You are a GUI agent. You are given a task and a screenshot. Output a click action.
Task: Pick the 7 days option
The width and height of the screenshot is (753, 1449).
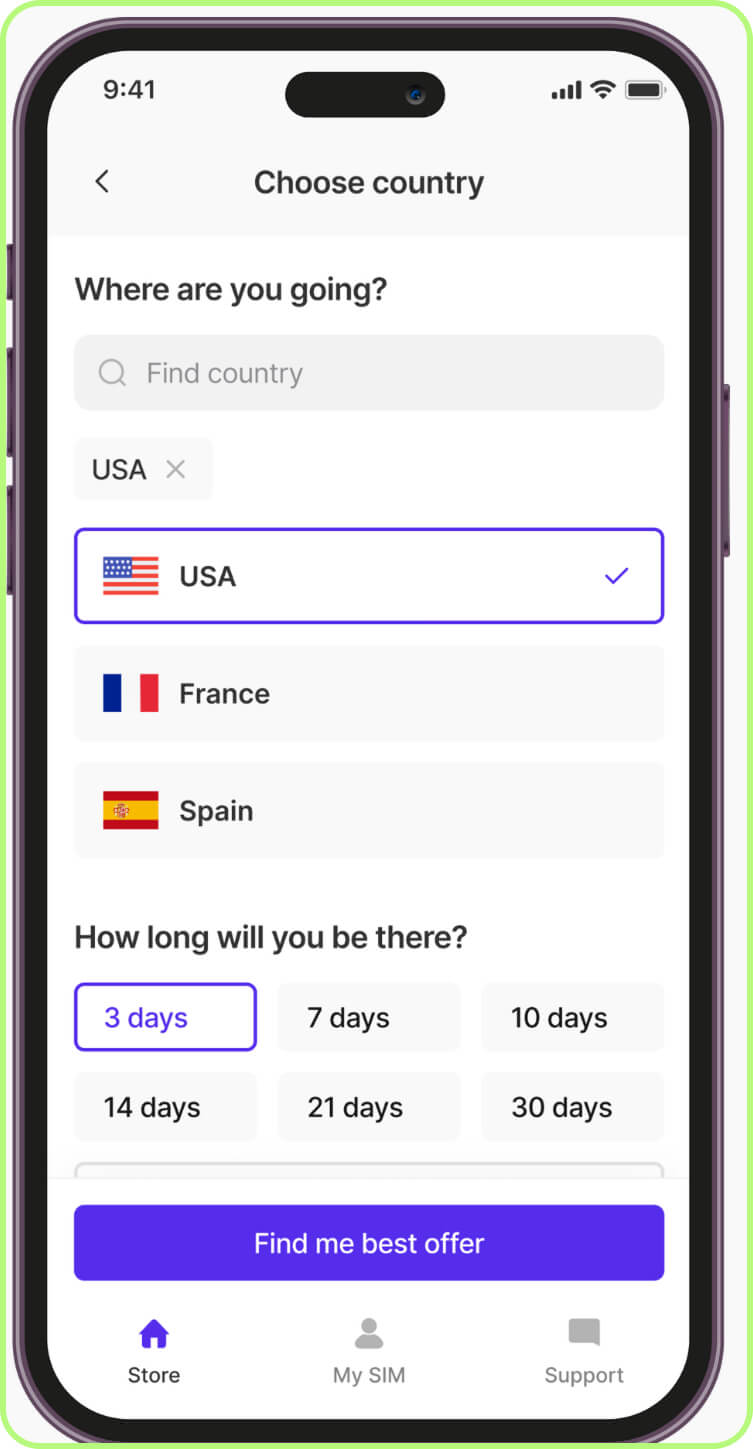368,1017
